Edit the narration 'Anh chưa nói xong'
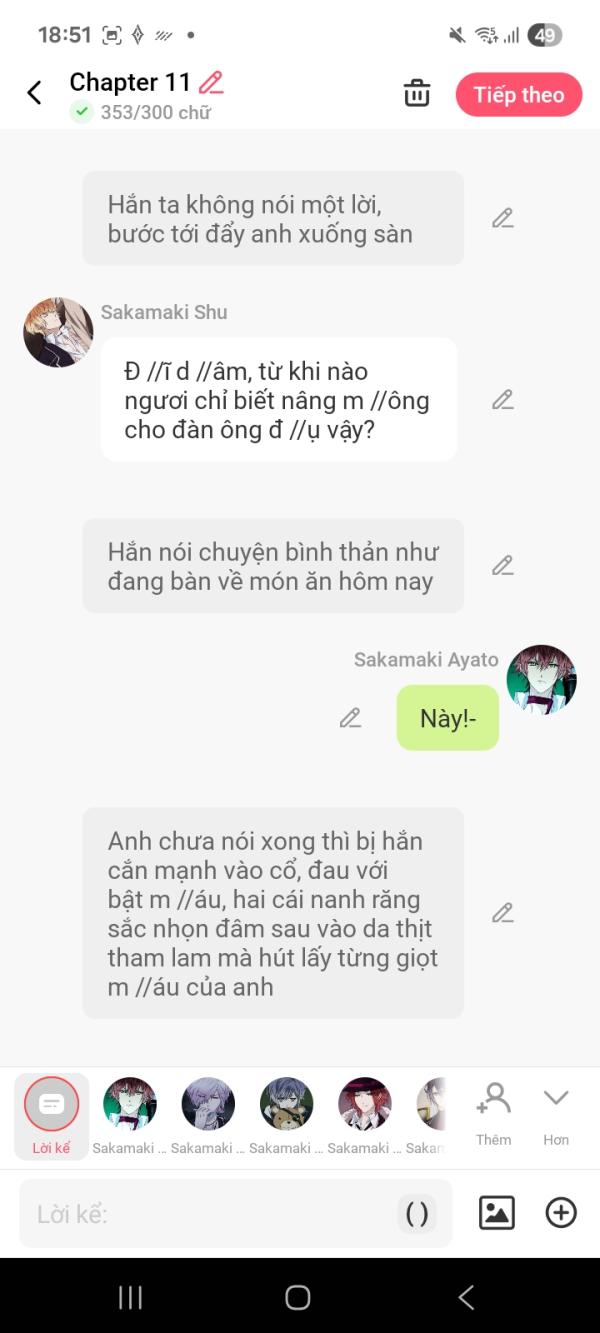The width and height of the screenshot is (600, 1333). (502, 913)
